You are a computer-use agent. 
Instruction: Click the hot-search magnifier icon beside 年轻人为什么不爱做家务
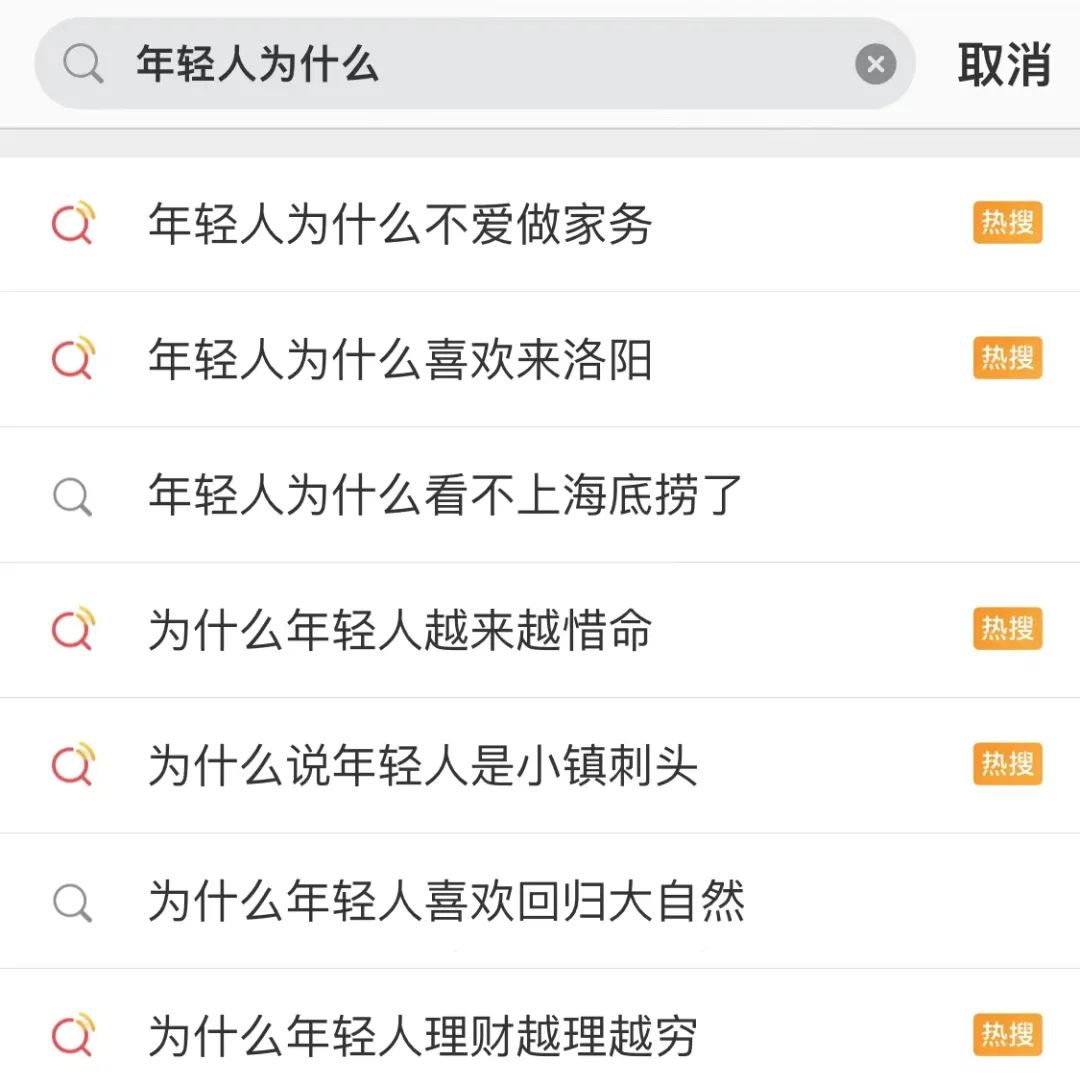(72, 224)
